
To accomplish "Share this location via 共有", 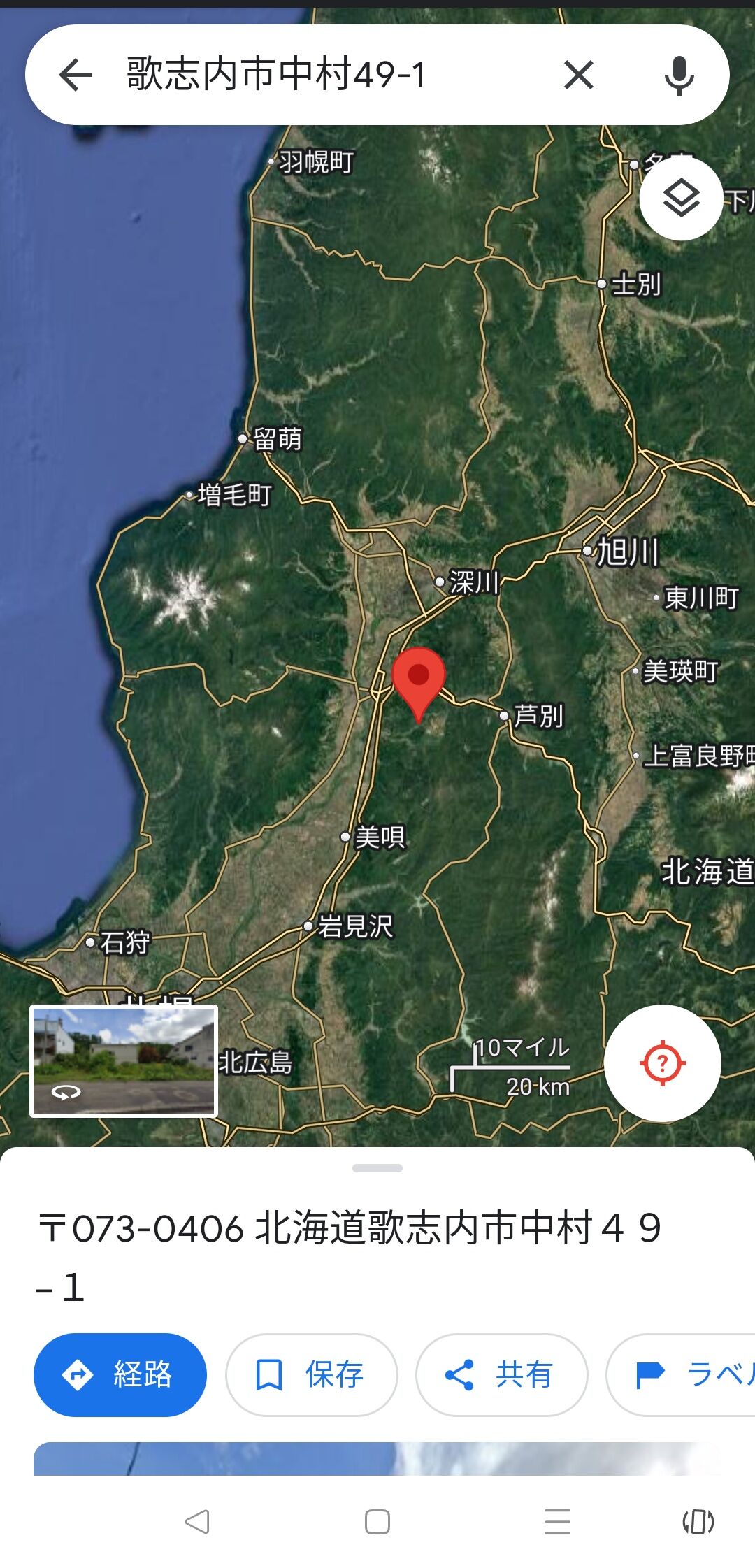I will click(501, 1375).
